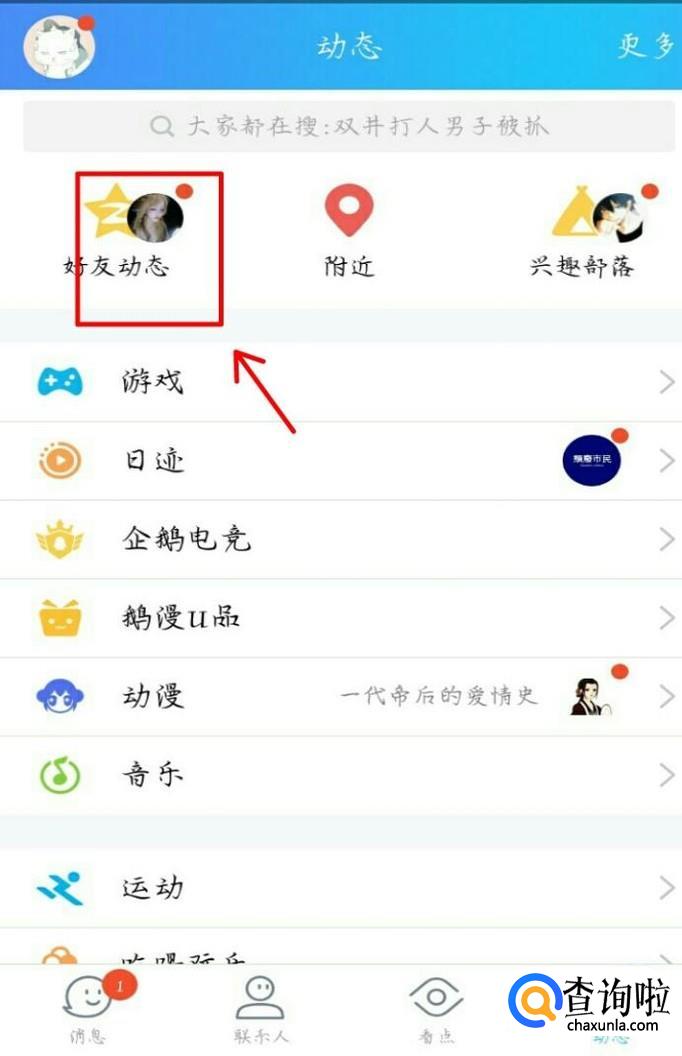Open the 运动 row

tap(340, 888)
